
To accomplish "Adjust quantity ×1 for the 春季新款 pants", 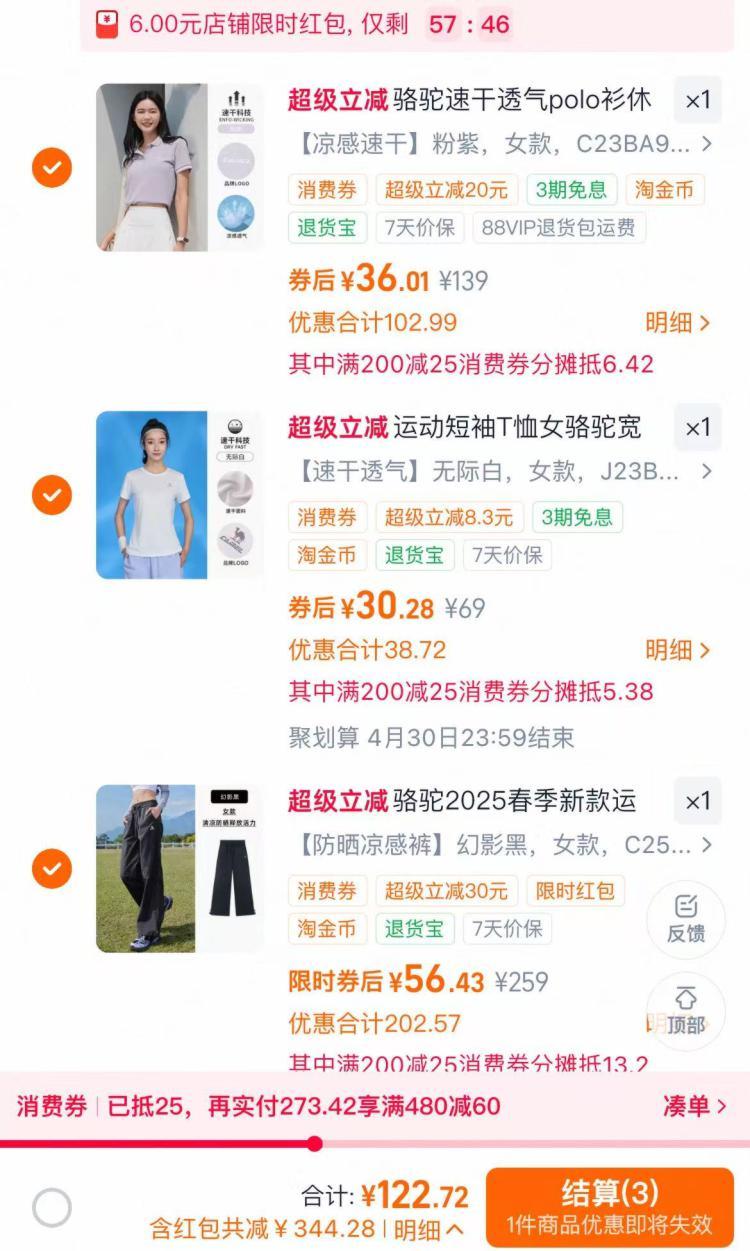I will point(697,801).
